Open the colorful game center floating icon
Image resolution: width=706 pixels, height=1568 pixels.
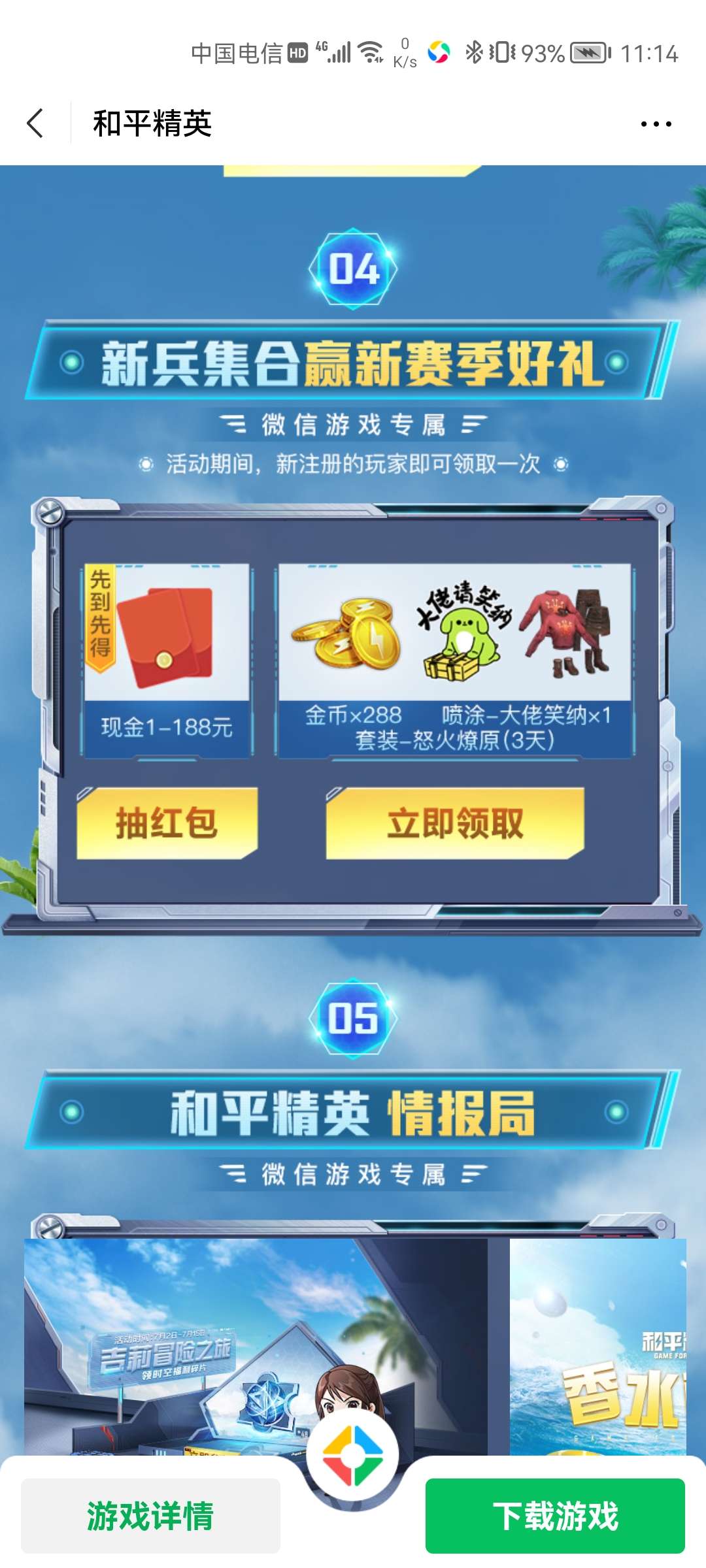click(x=353, y=1456)
